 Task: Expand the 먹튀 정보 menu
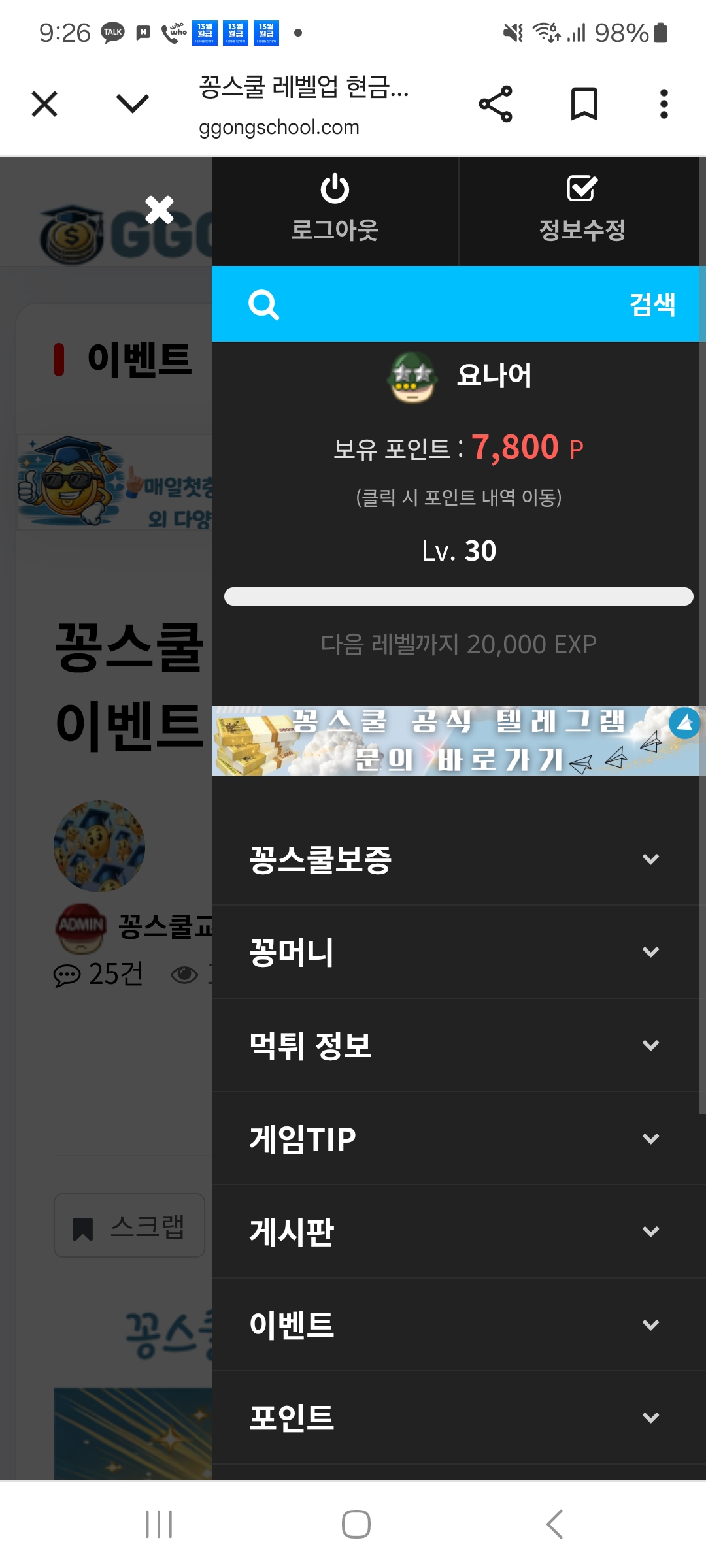coord(458,1045)
